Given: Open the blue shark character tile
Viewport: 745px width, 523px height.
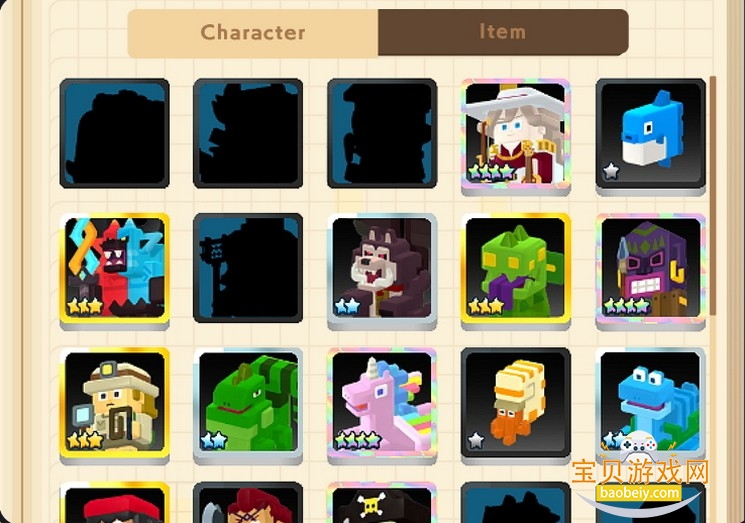Looking at the screenshot, I should [x=650, y=135].
